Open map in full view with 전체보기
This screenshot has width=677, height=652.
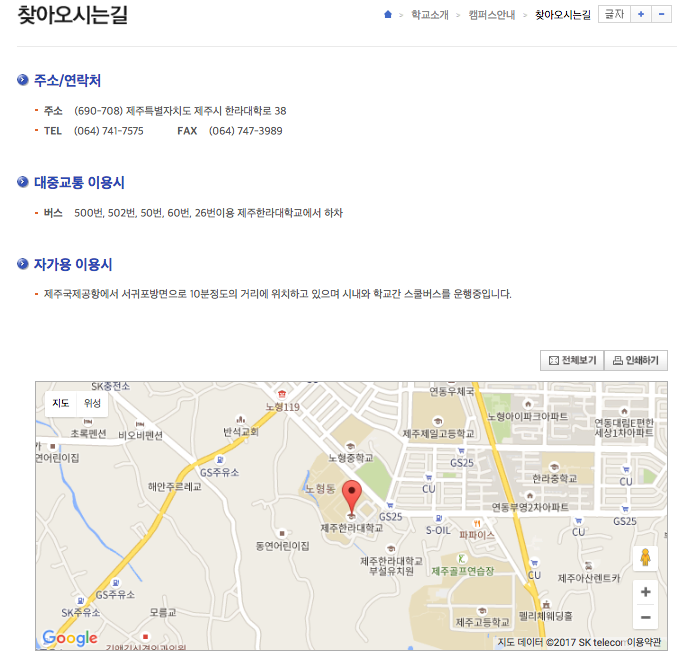(572, 361)
